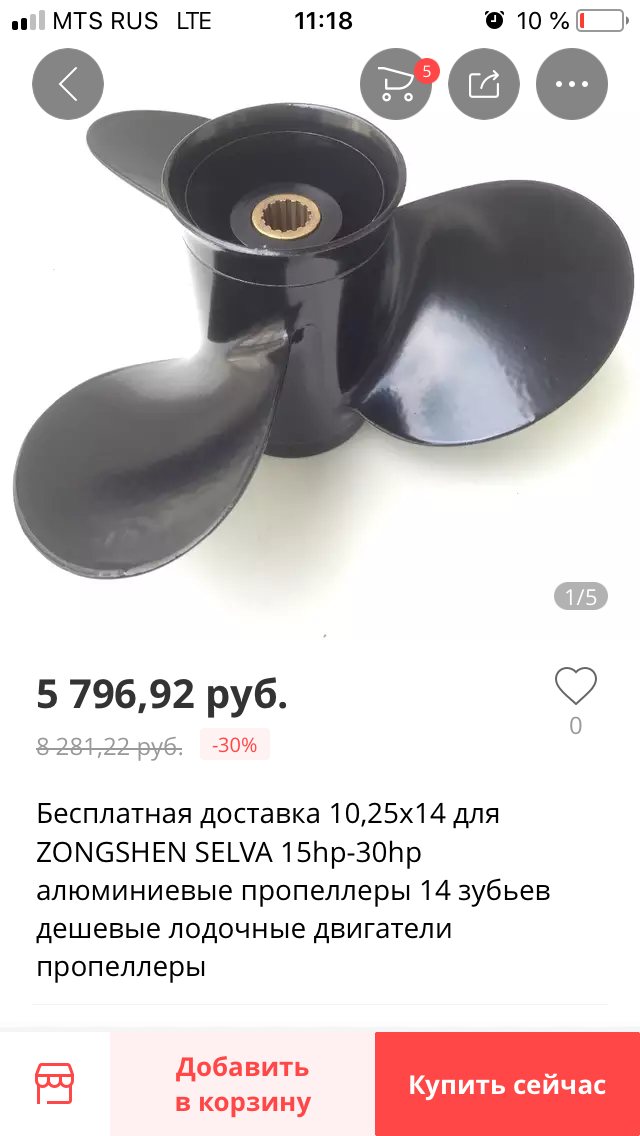Screen dimensions: 640x1136
Task: Share this propeller listing
Action: (484, 85)
